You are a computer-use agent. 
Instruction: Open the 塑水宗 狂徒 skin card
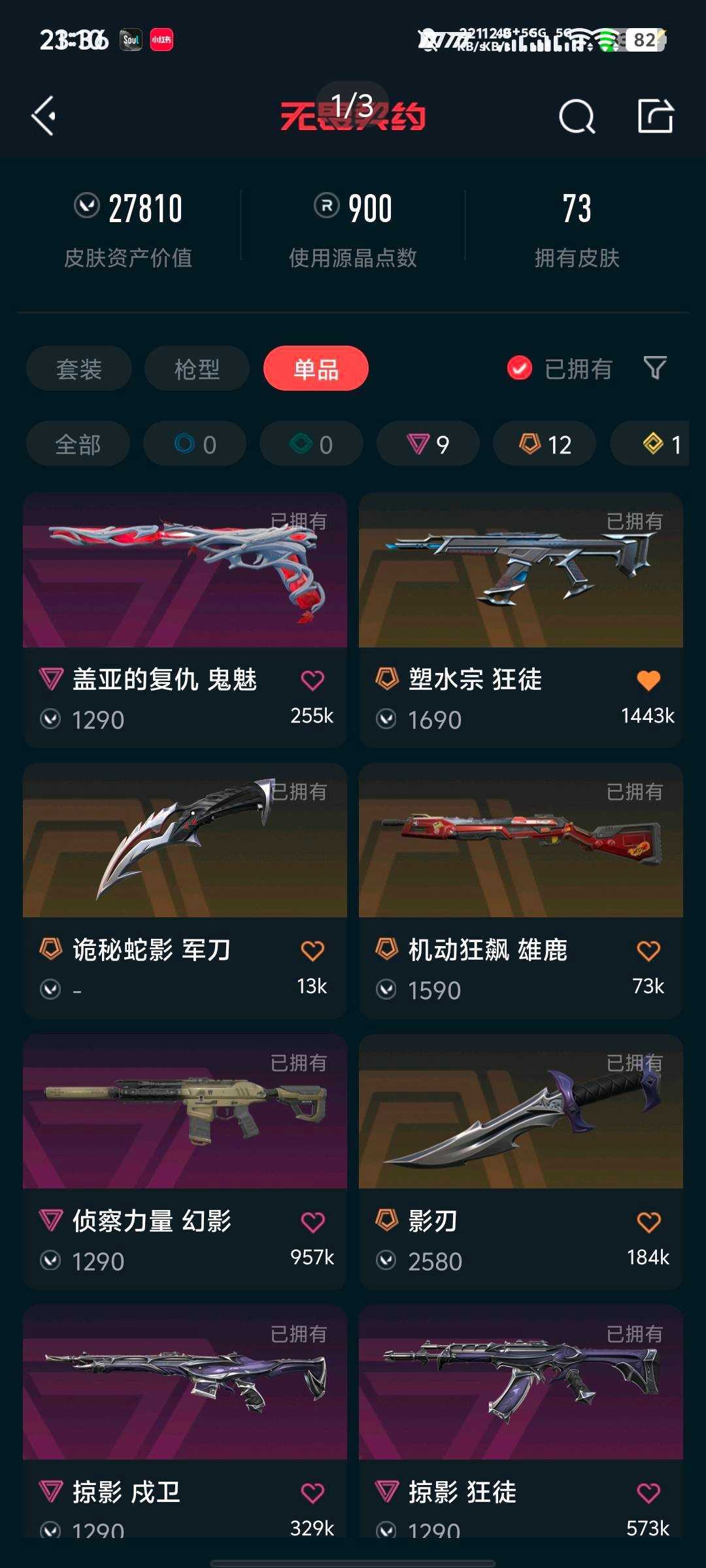tap(521, 621)
